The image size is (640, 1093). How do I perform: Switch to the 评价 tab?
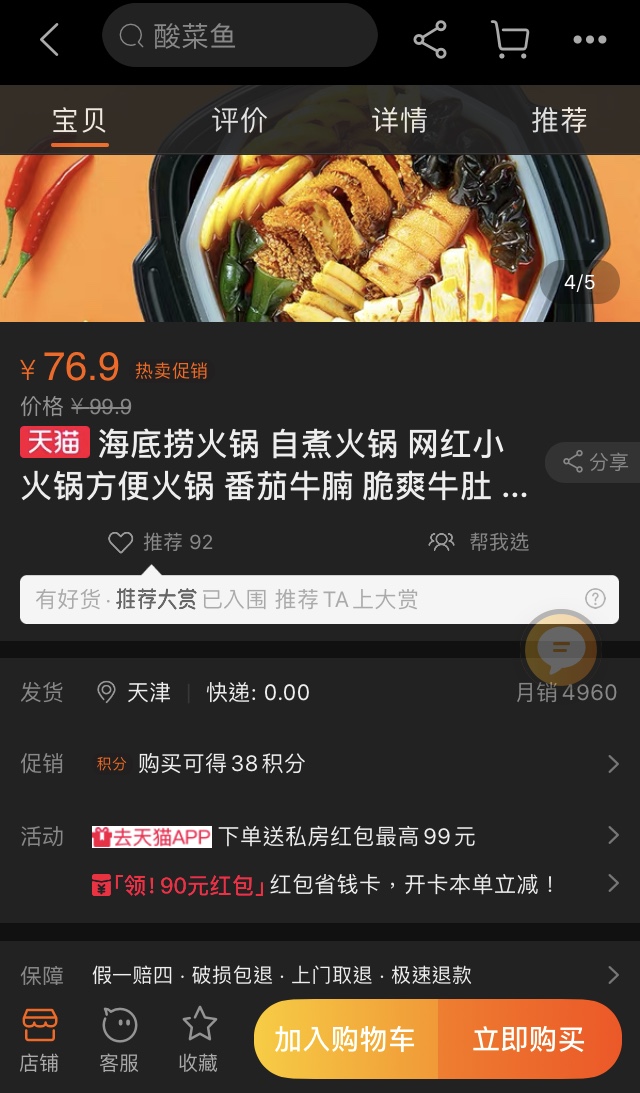(x=240, y=121)
